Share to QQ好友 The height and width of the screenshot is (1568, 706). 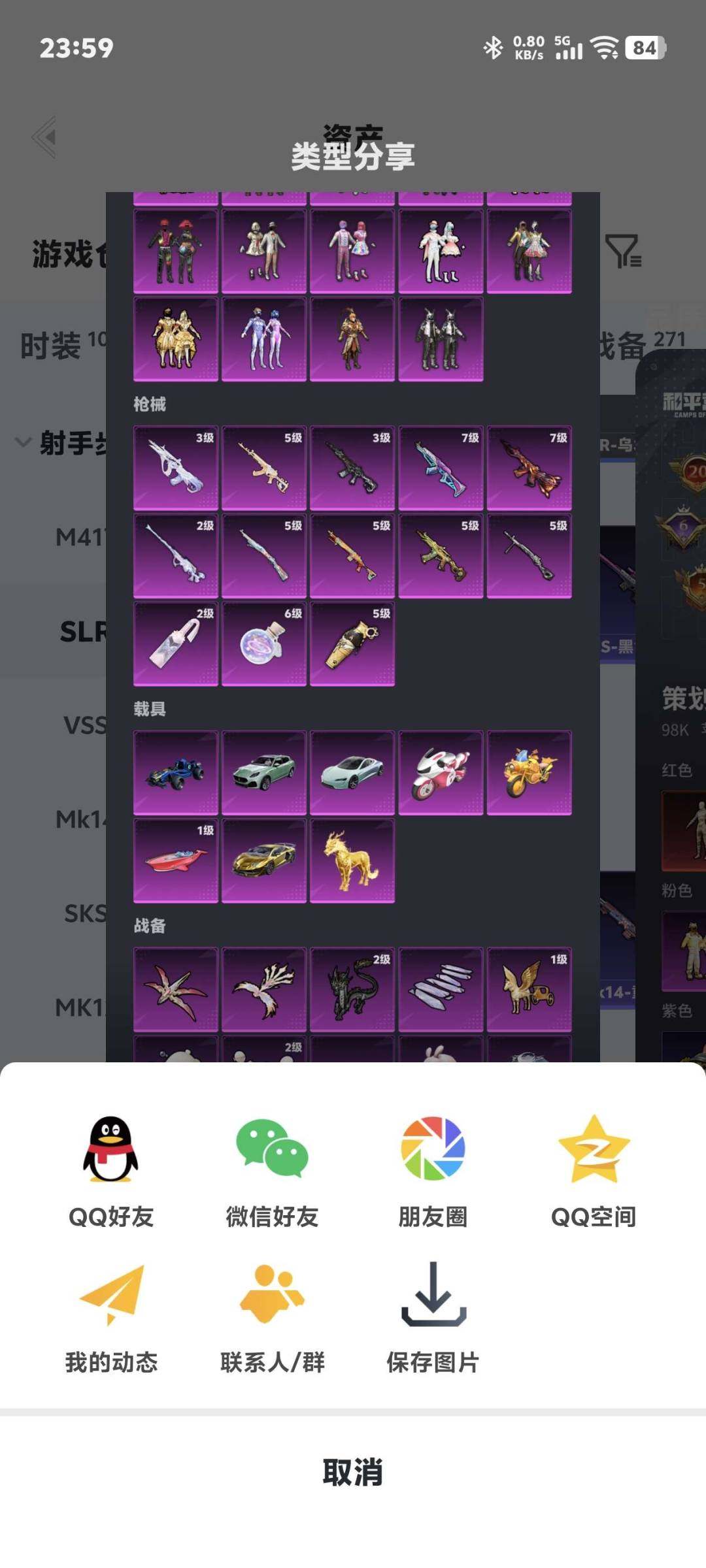[x=110, y=1171]
